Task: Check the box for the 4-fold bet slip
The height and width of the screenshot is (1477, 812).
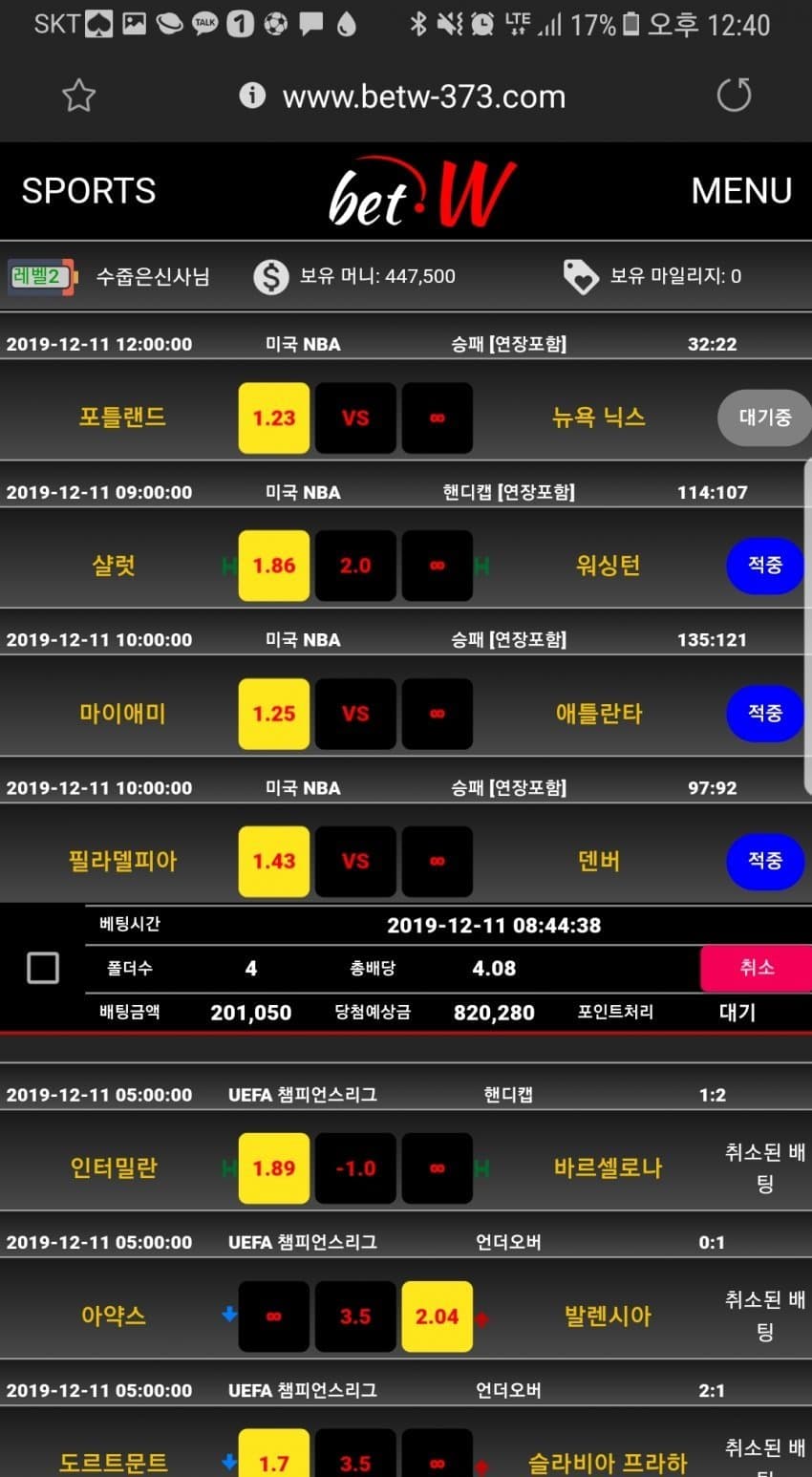Action: [x=43, y=968]
